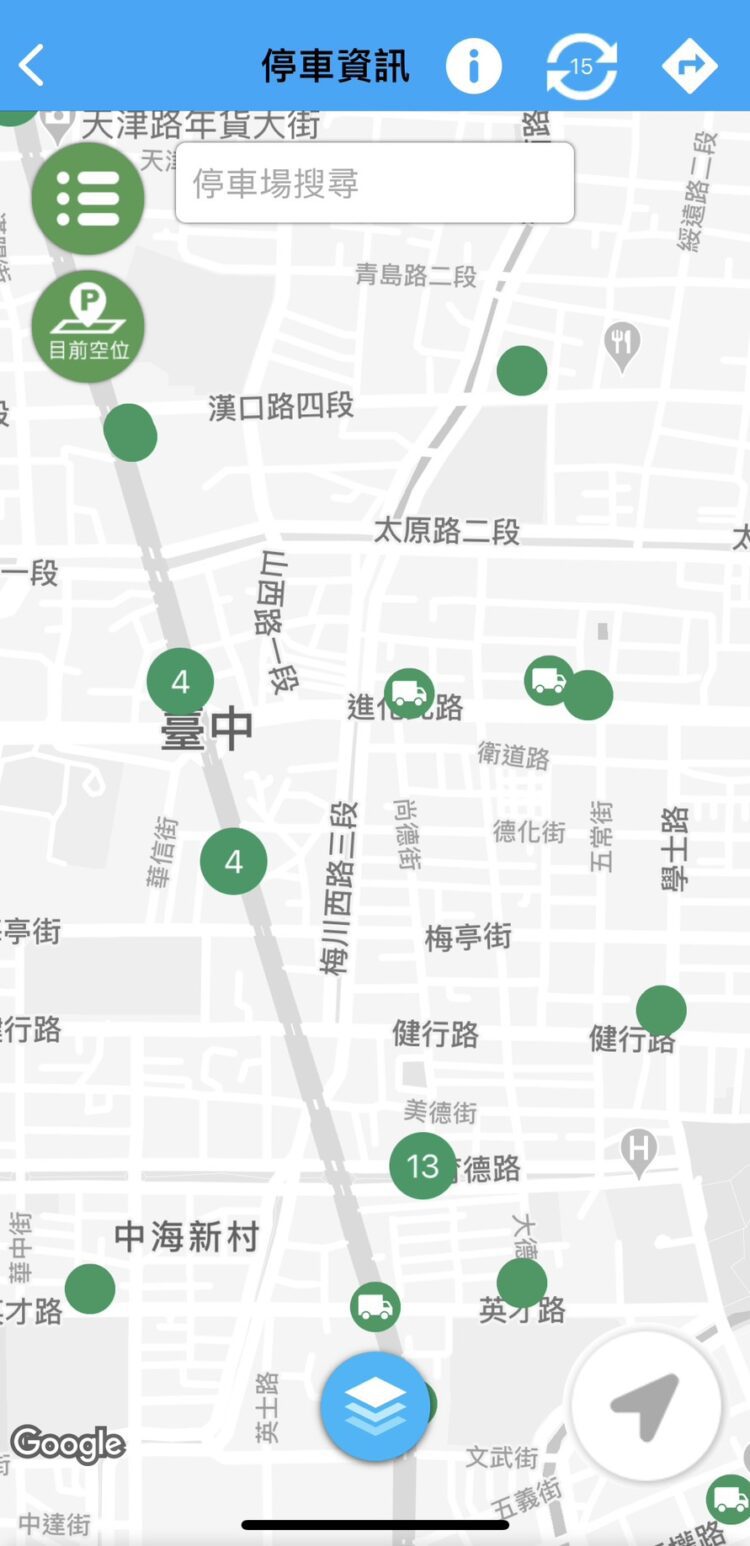Refresh the map with the 15-second reload icon
The height and width of the screenshot is (1546, 750).
coord(582,65)
